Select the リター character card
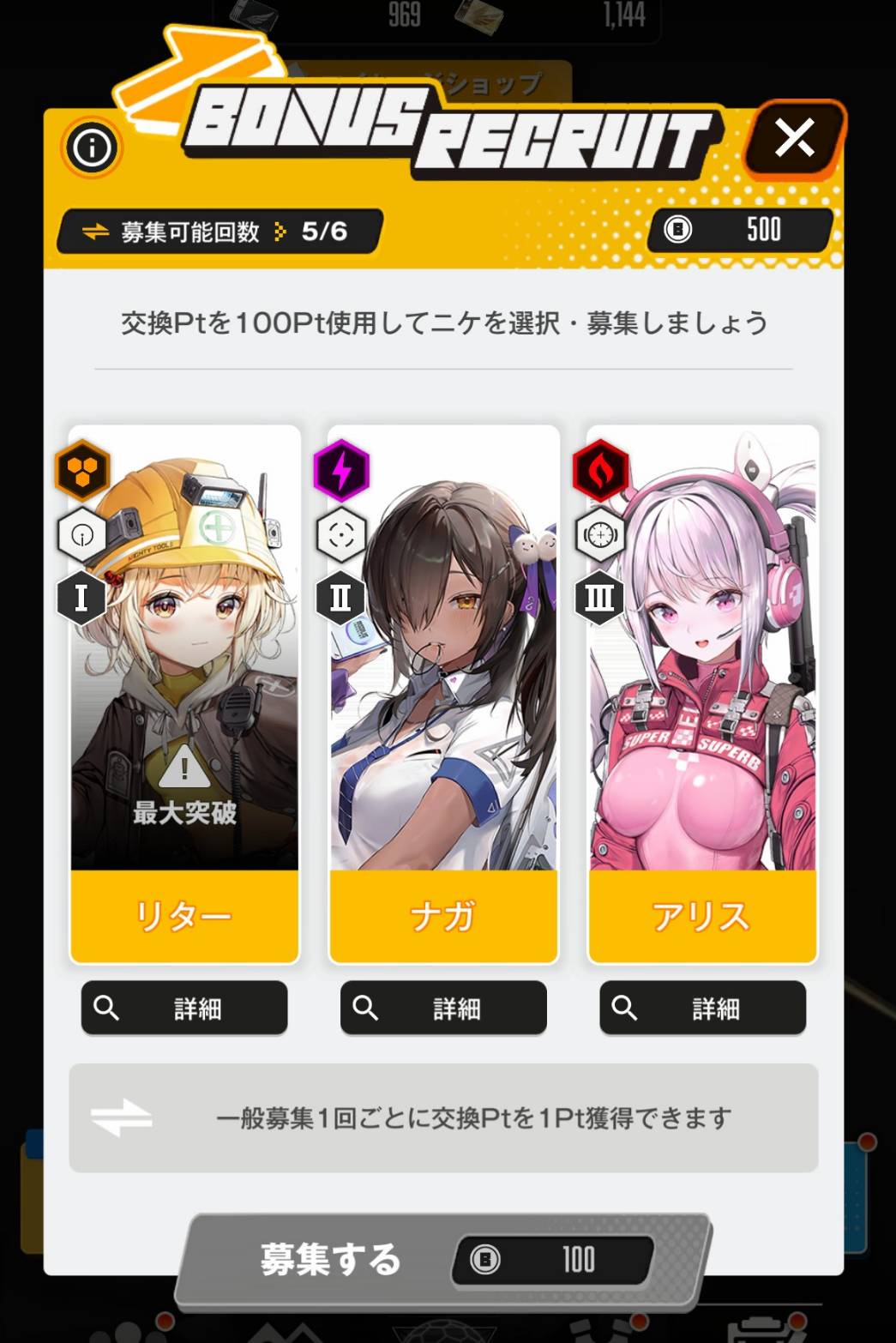Viewport: 896px width, 1343px height. [184, 695]
